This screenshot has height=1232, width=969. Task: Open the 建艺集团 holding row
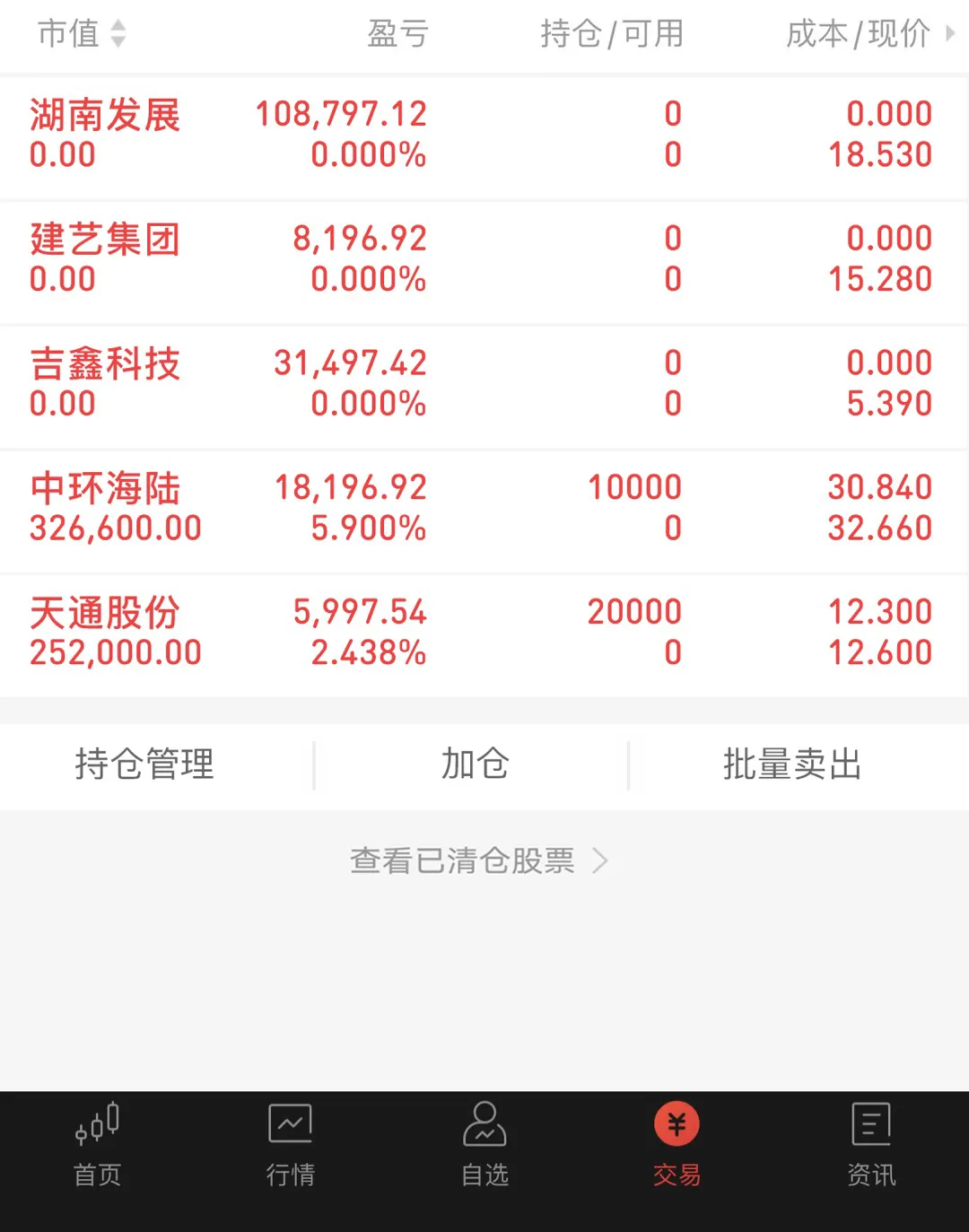click(483, 259)
